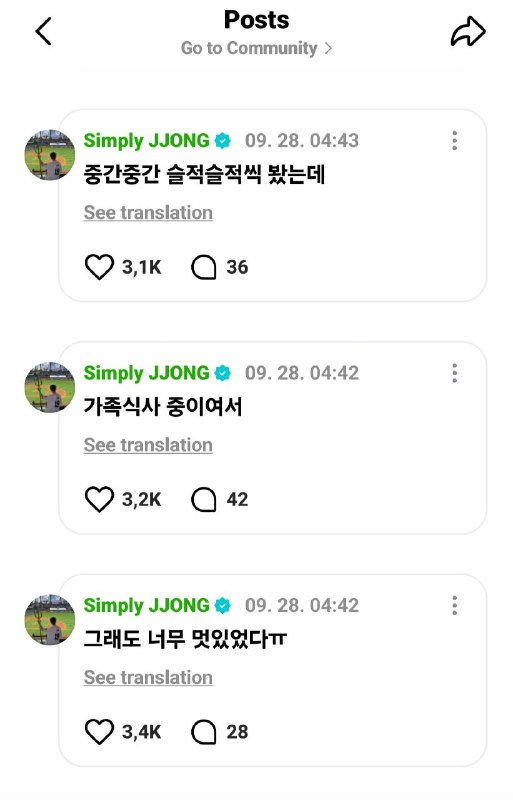Share these posts via the arrow icon
Image resolution: width=513 pixels, height=800 pixels.
468,32
